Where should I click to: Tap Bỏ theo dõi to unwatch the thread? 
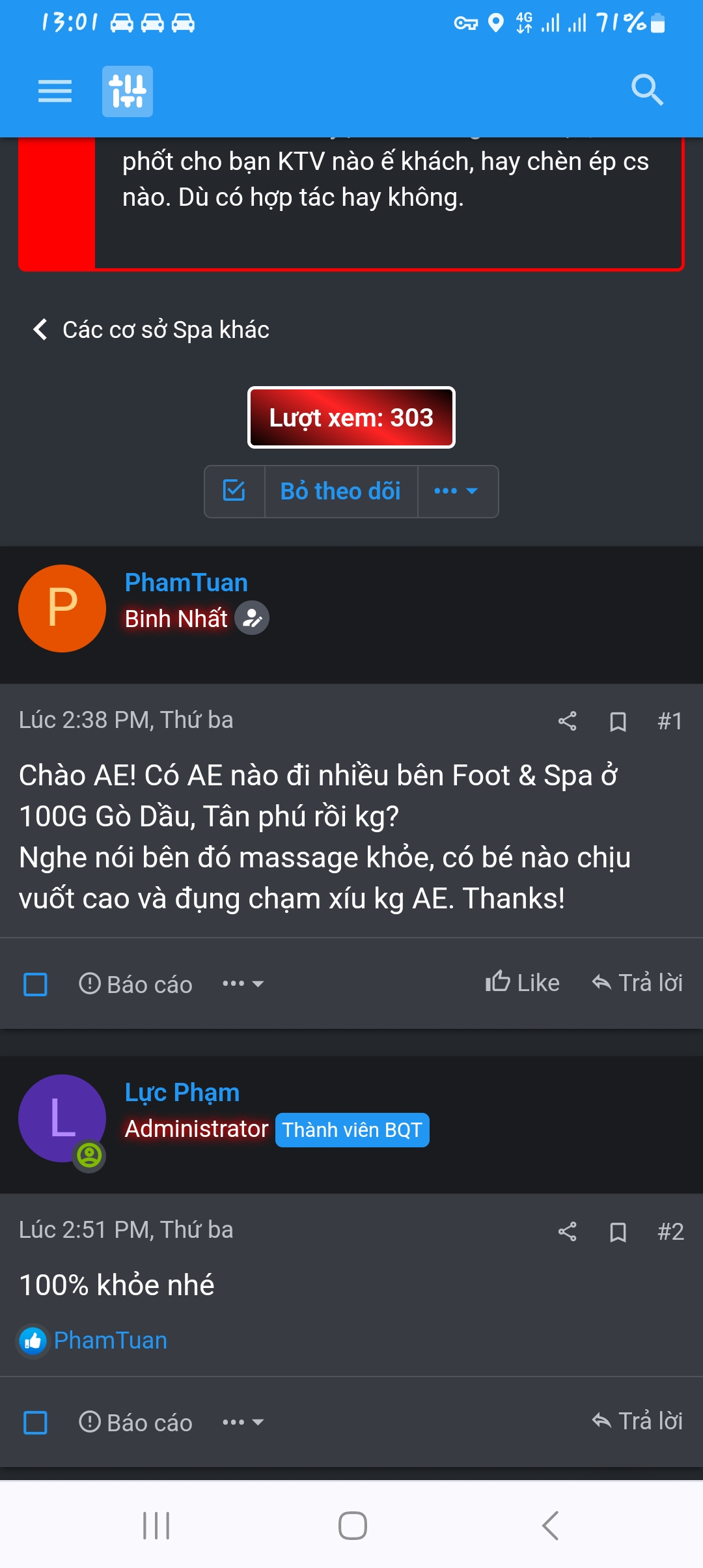pos(340,491)
